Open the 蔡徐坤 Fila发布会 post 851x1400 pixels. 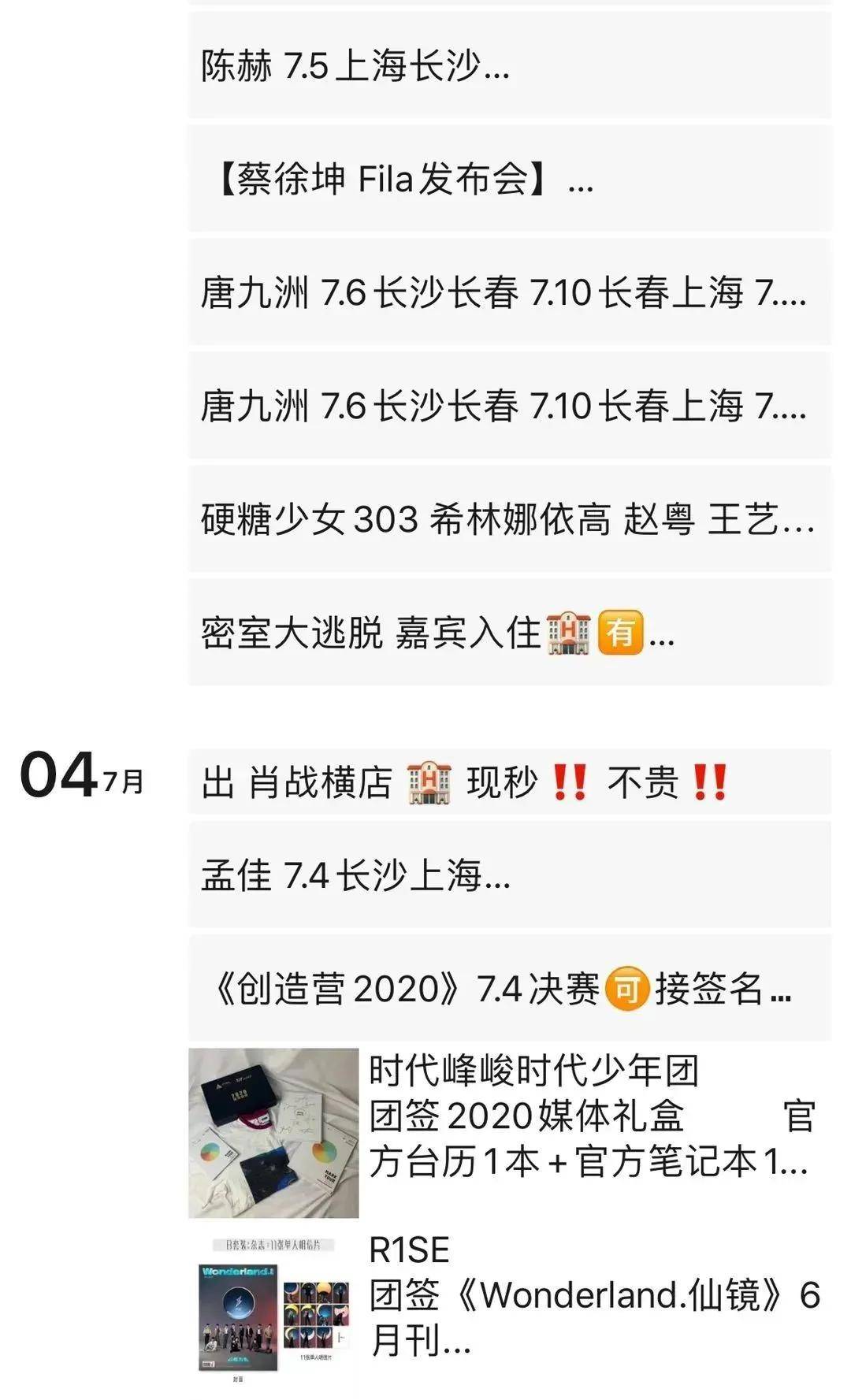click(x=509, y=180)
